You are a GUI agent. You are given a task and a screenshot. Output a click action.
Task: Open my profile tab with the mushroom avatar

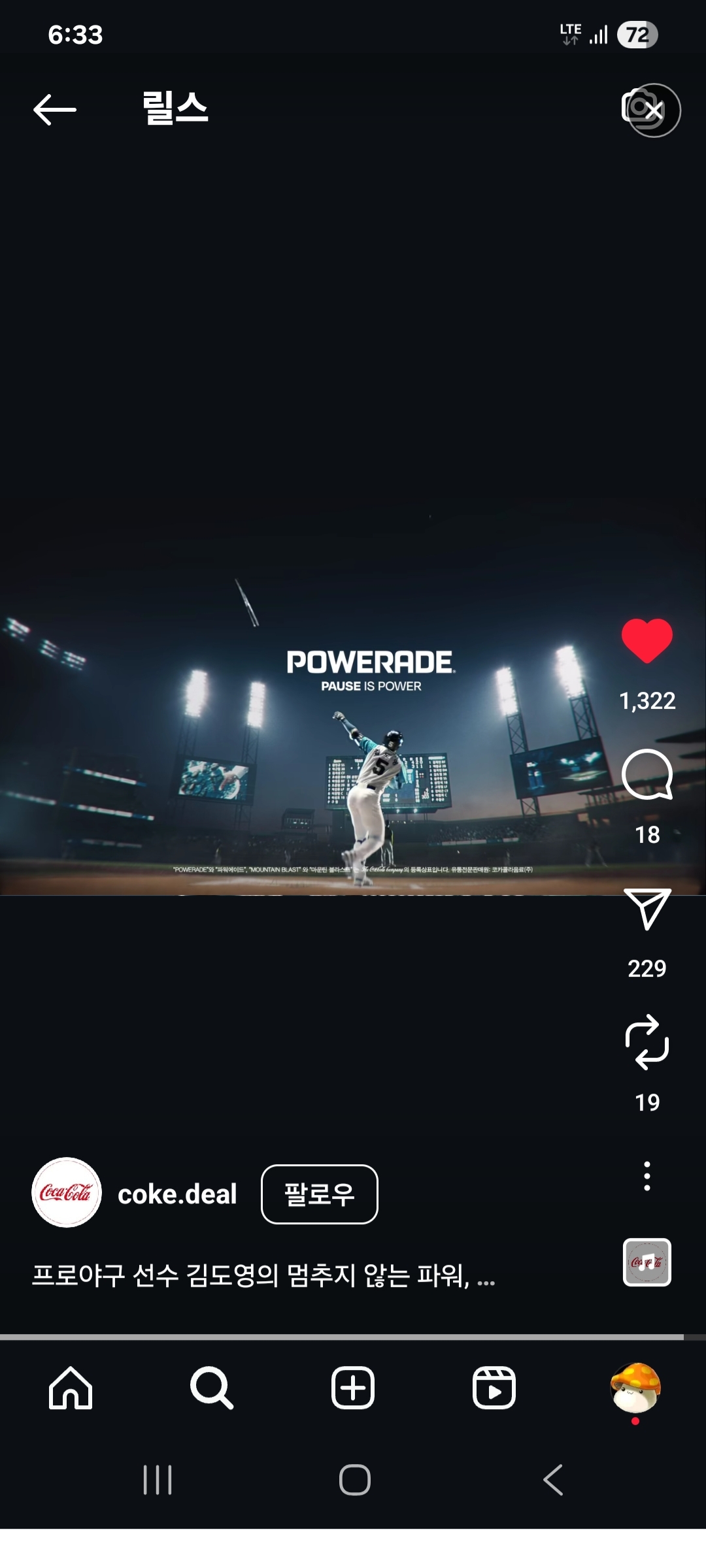(x=635, y=1388)
